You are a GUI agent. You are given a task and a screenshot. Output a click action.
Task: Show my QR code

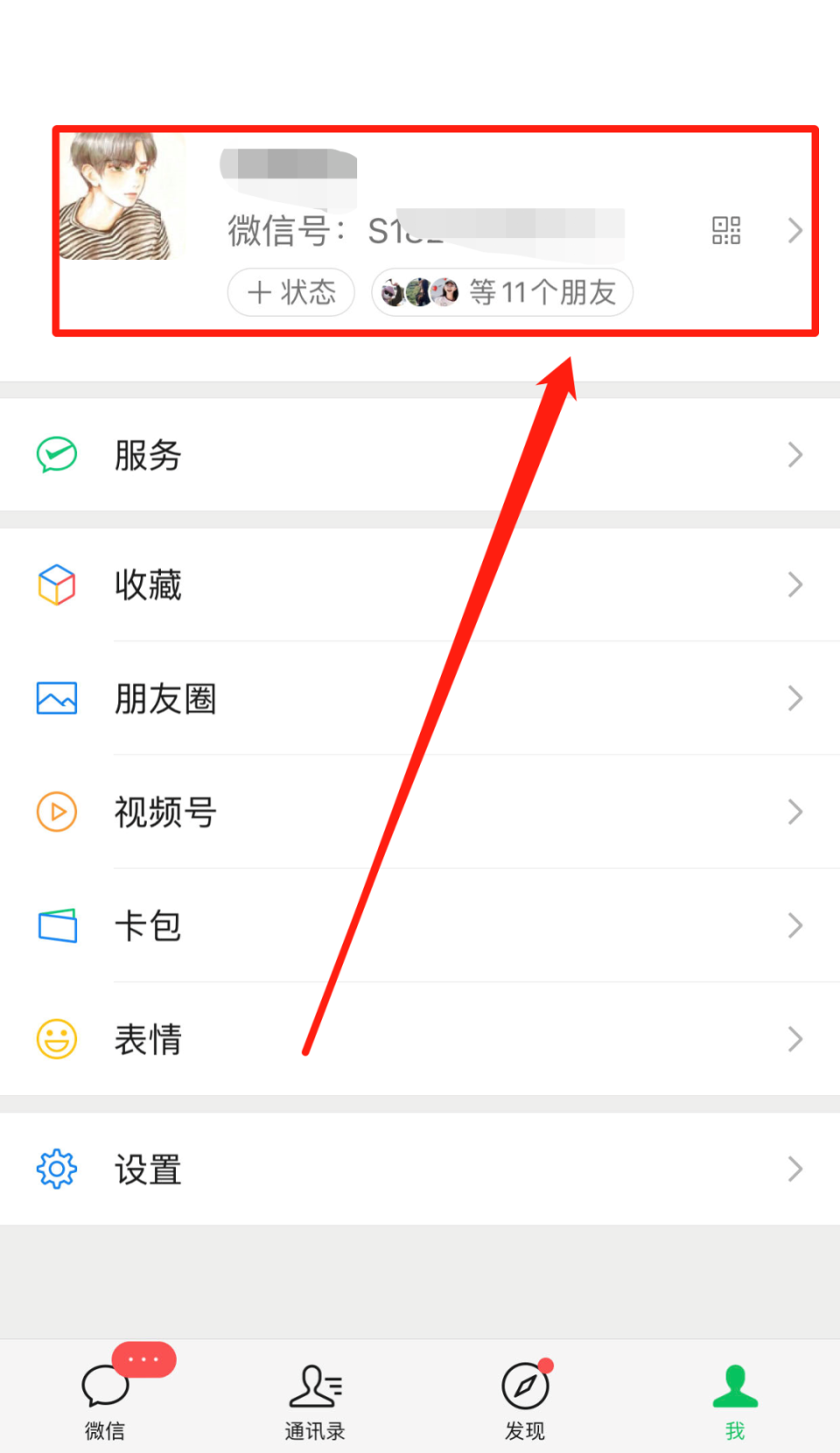(725, 230)
